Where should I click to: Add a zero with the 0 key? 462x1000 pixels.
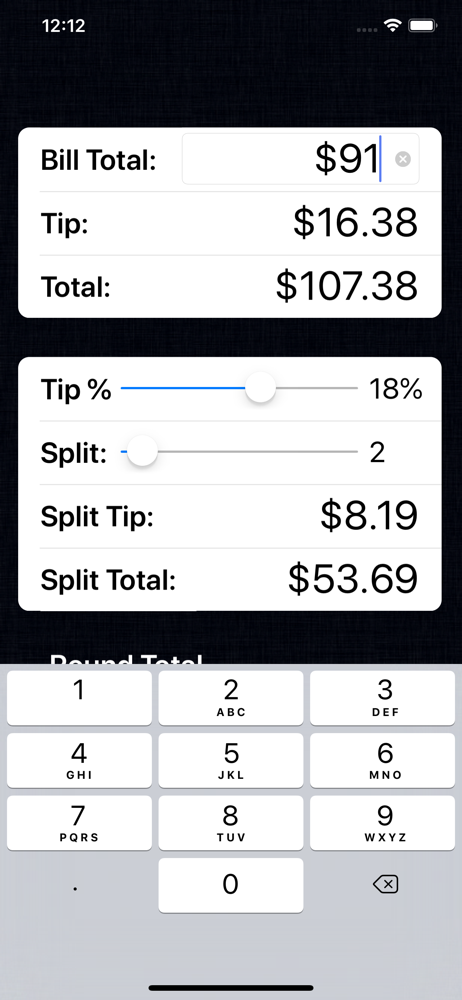coord(231,885)
